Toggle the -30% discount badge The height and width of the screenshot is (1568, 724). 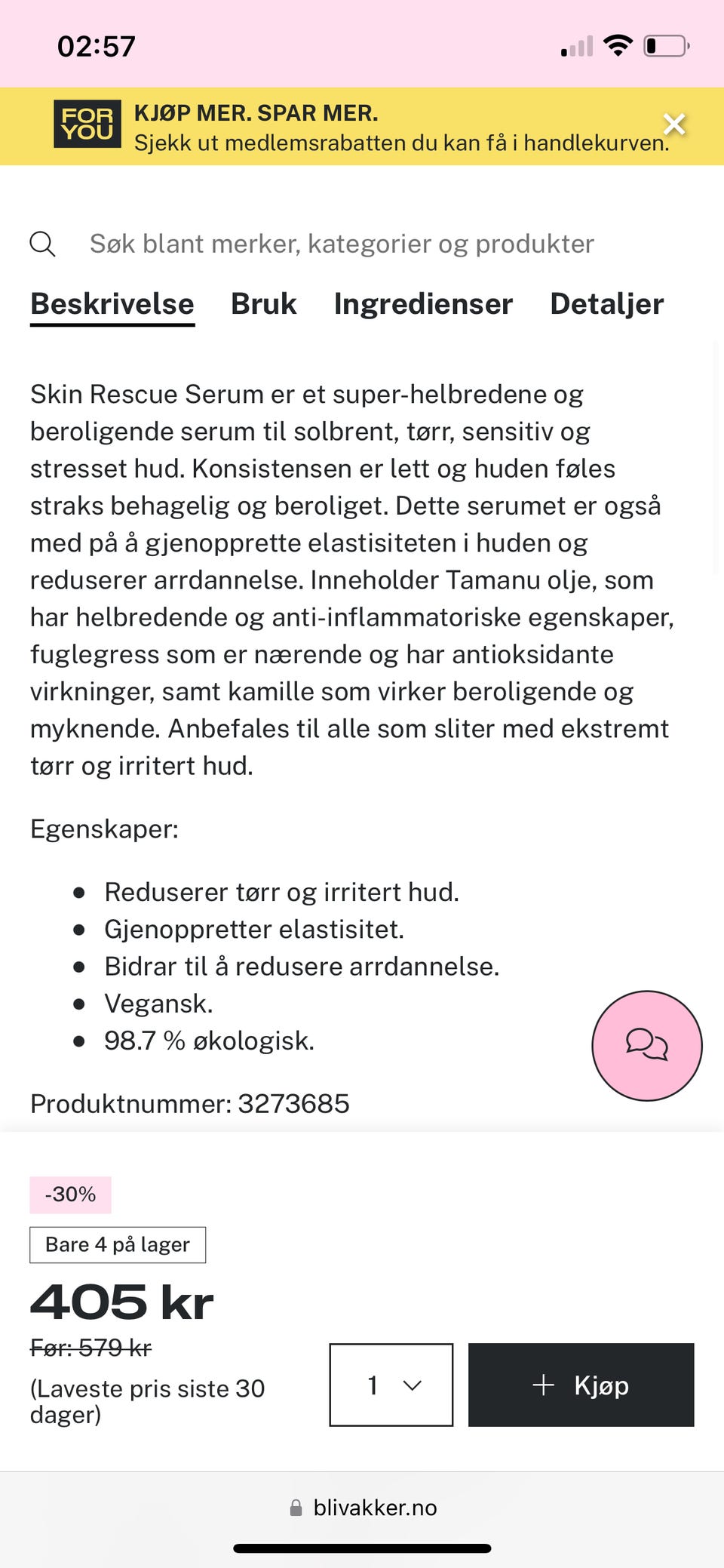pyautogui.click(x=70, y=1194)
